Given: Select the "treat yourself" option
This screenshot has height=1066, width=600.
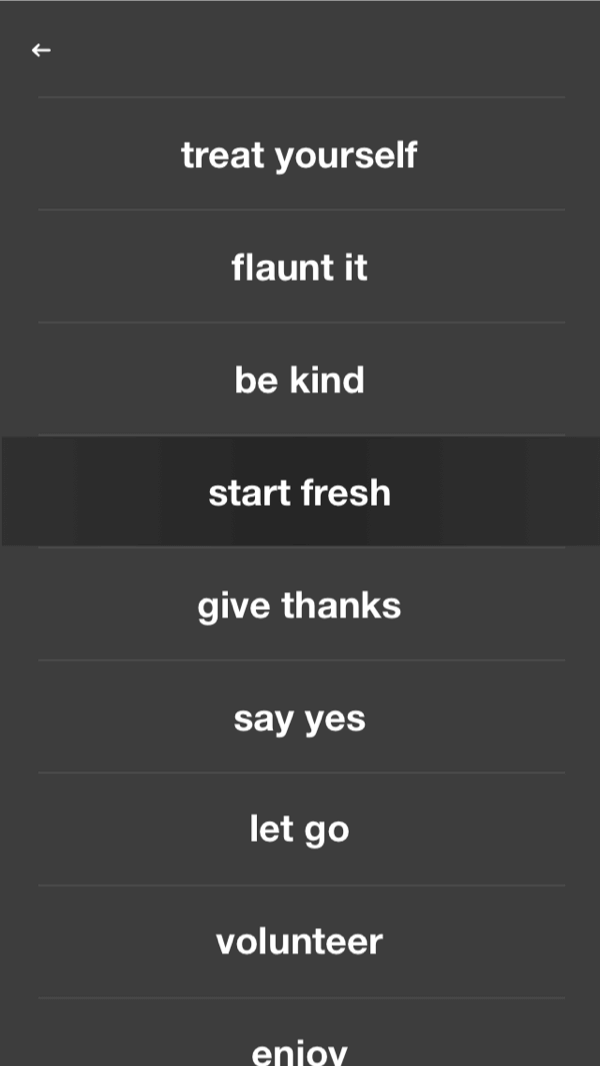Looking at the screenshot, I should [x=299, y=155].
